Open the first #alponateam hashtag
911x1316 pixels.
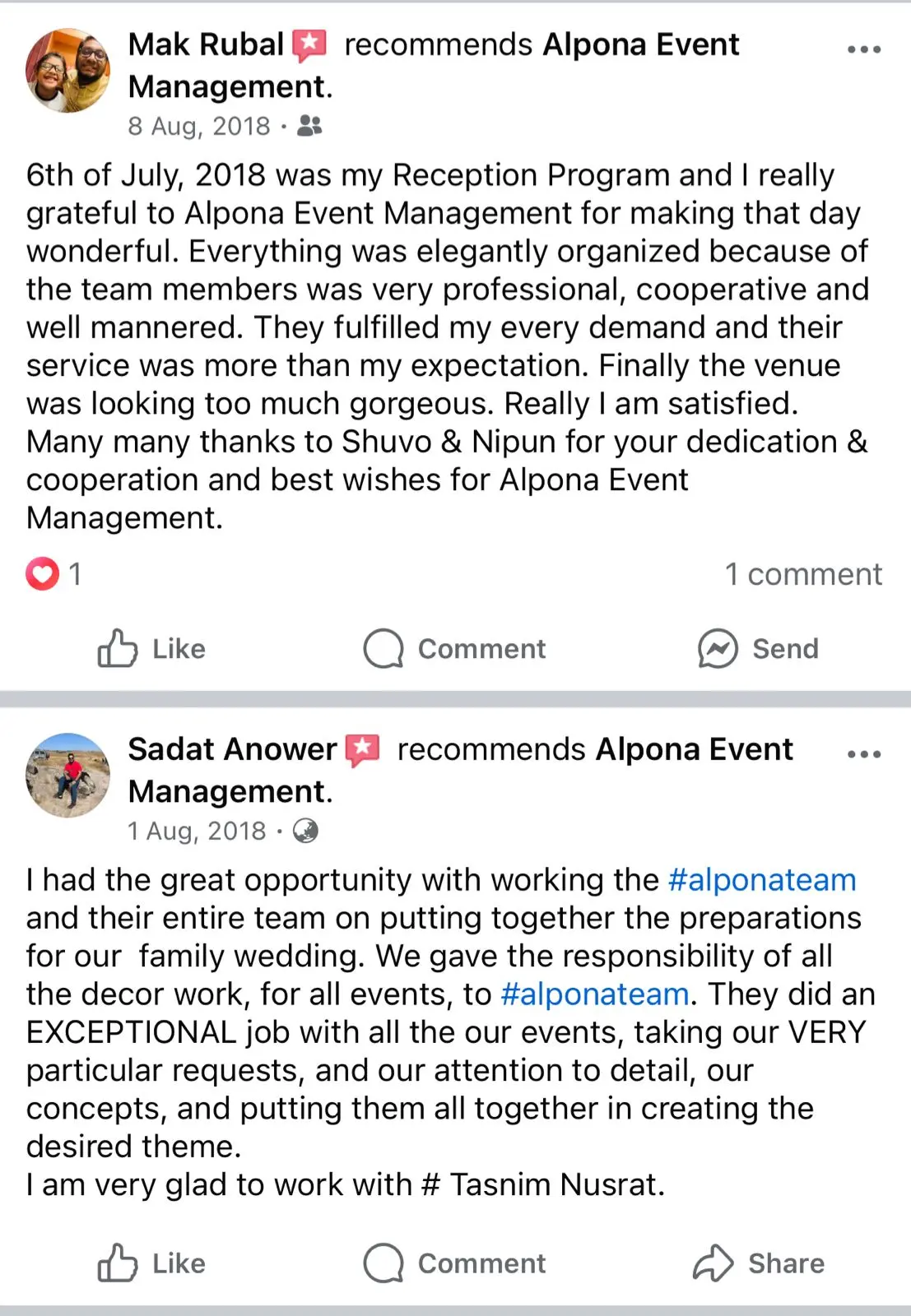click(762, 880)
